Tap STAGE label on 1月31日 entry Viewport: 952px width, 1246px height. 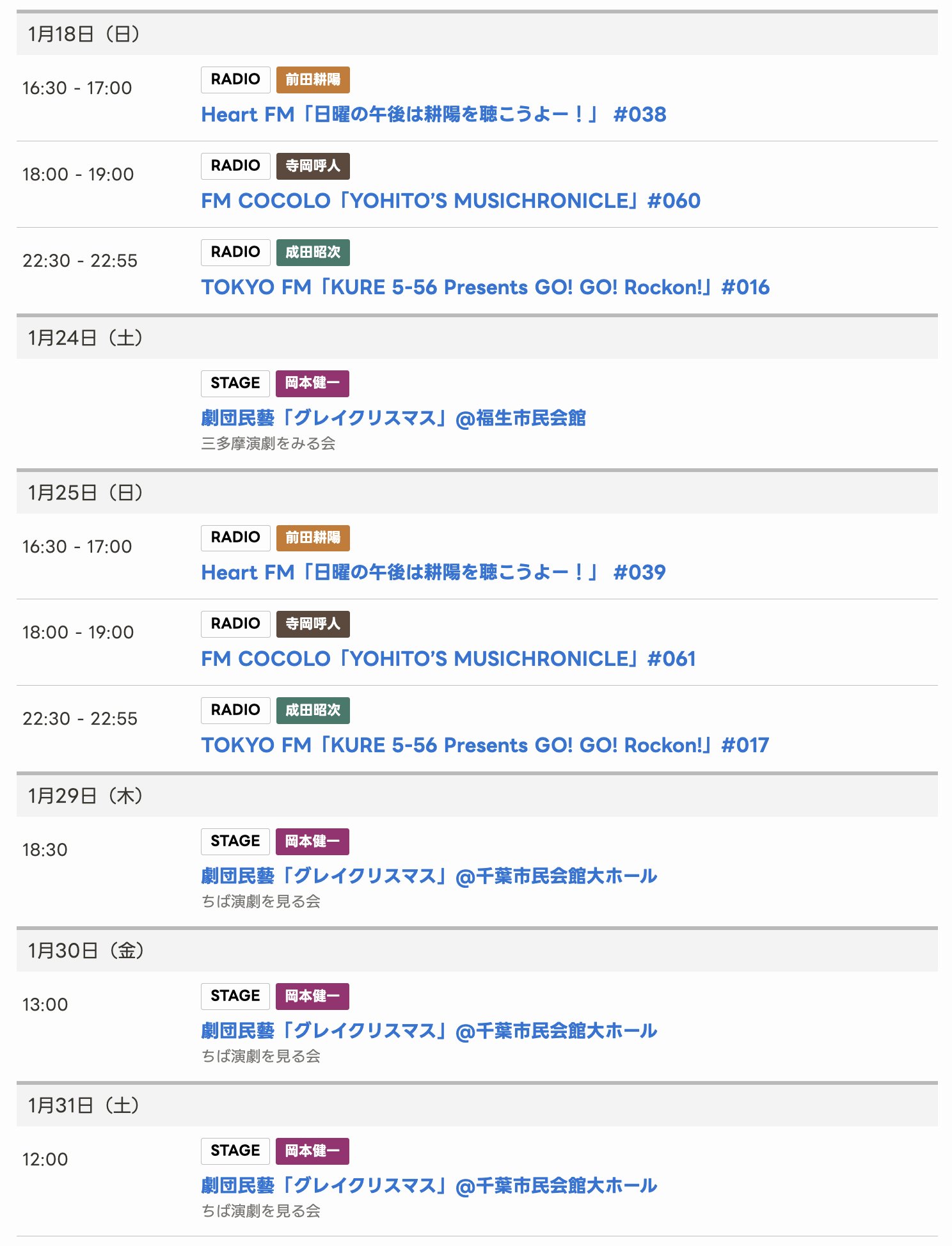(235, 1151)
